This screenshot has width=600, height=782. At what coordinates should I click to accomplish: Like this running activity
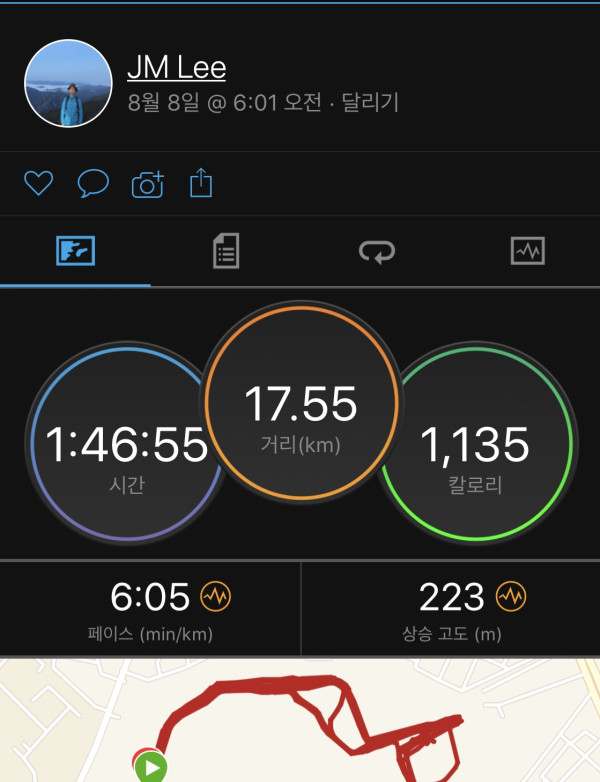38,184
